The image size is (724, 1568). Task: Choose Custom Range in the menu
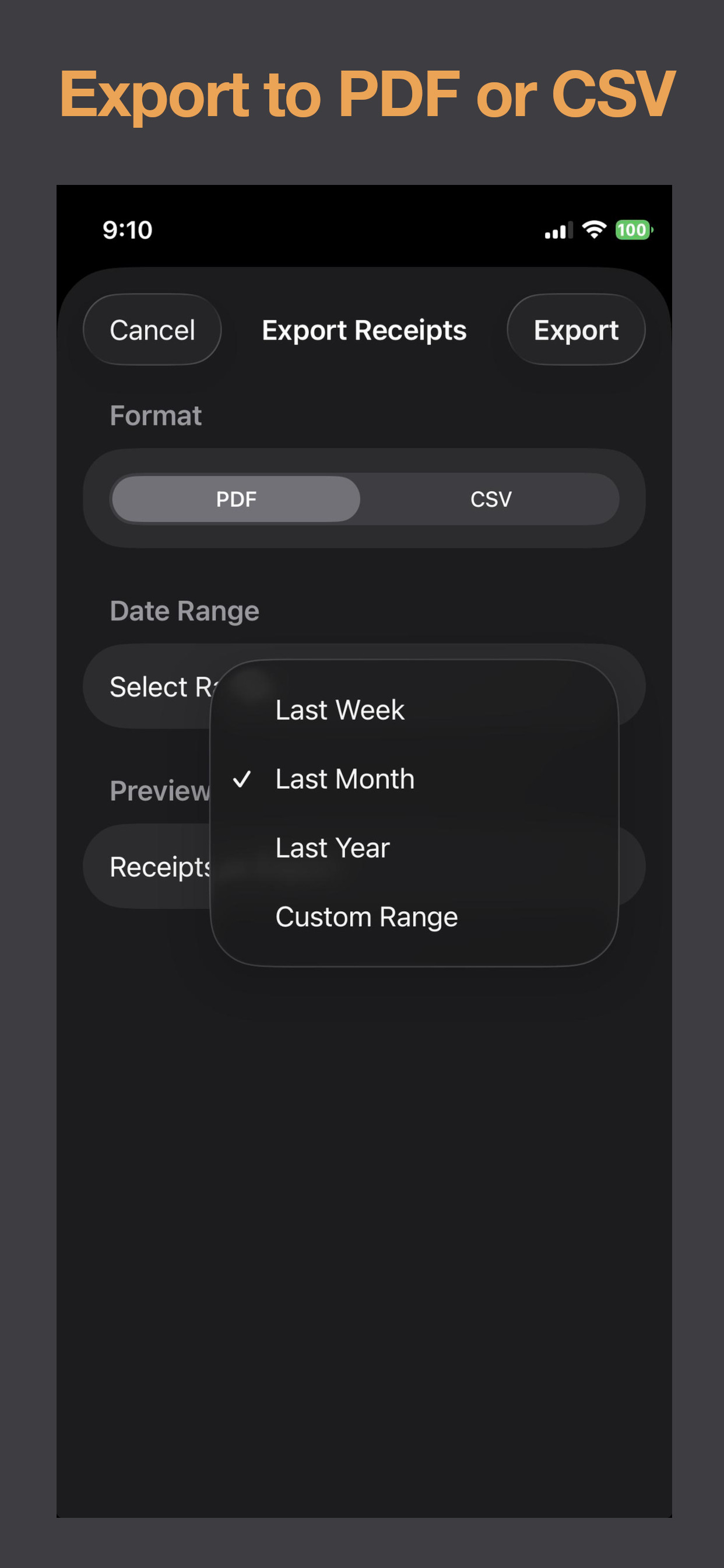(365, 915)
